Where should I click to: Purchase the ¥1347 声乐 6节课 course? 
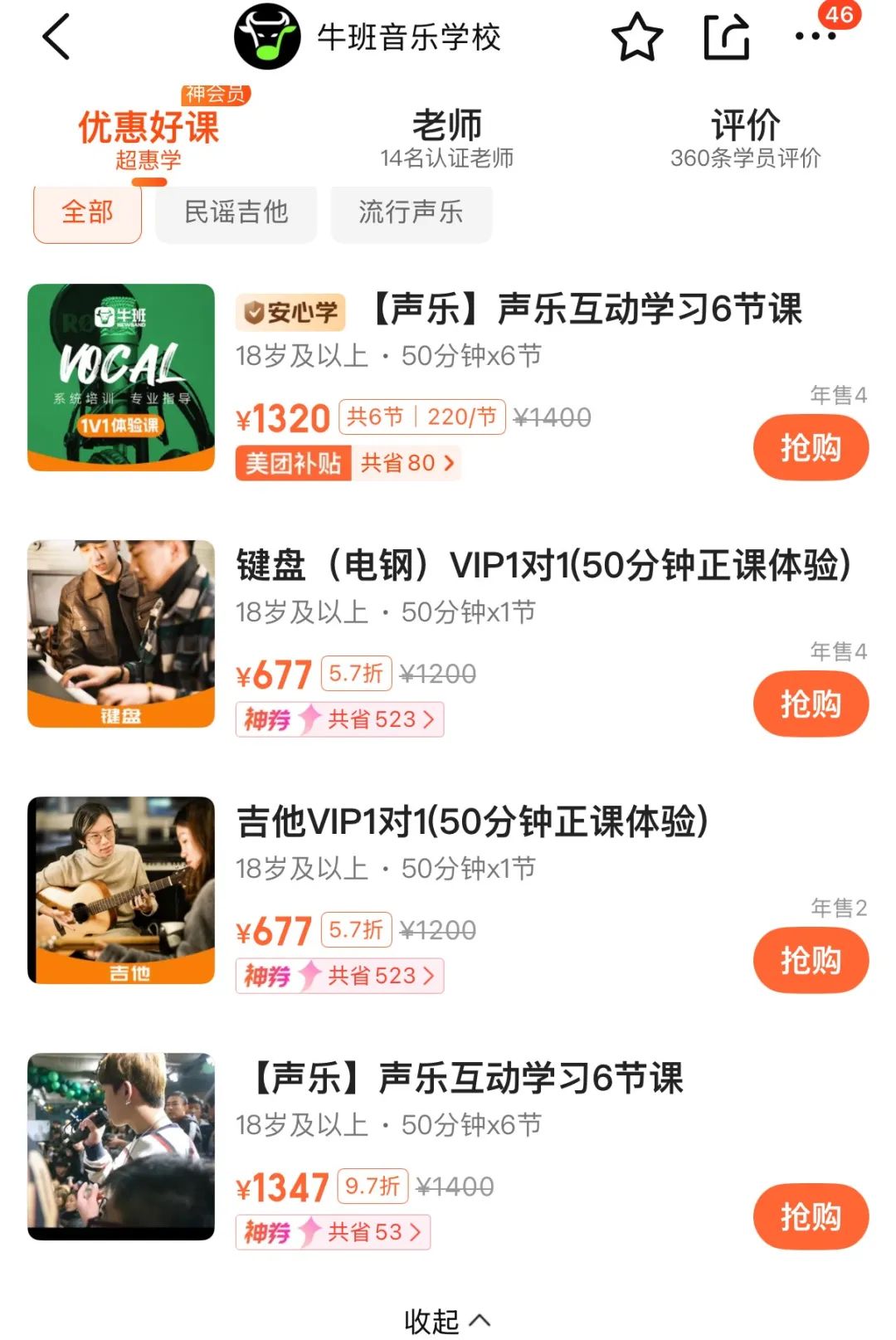pos(811,1217)
